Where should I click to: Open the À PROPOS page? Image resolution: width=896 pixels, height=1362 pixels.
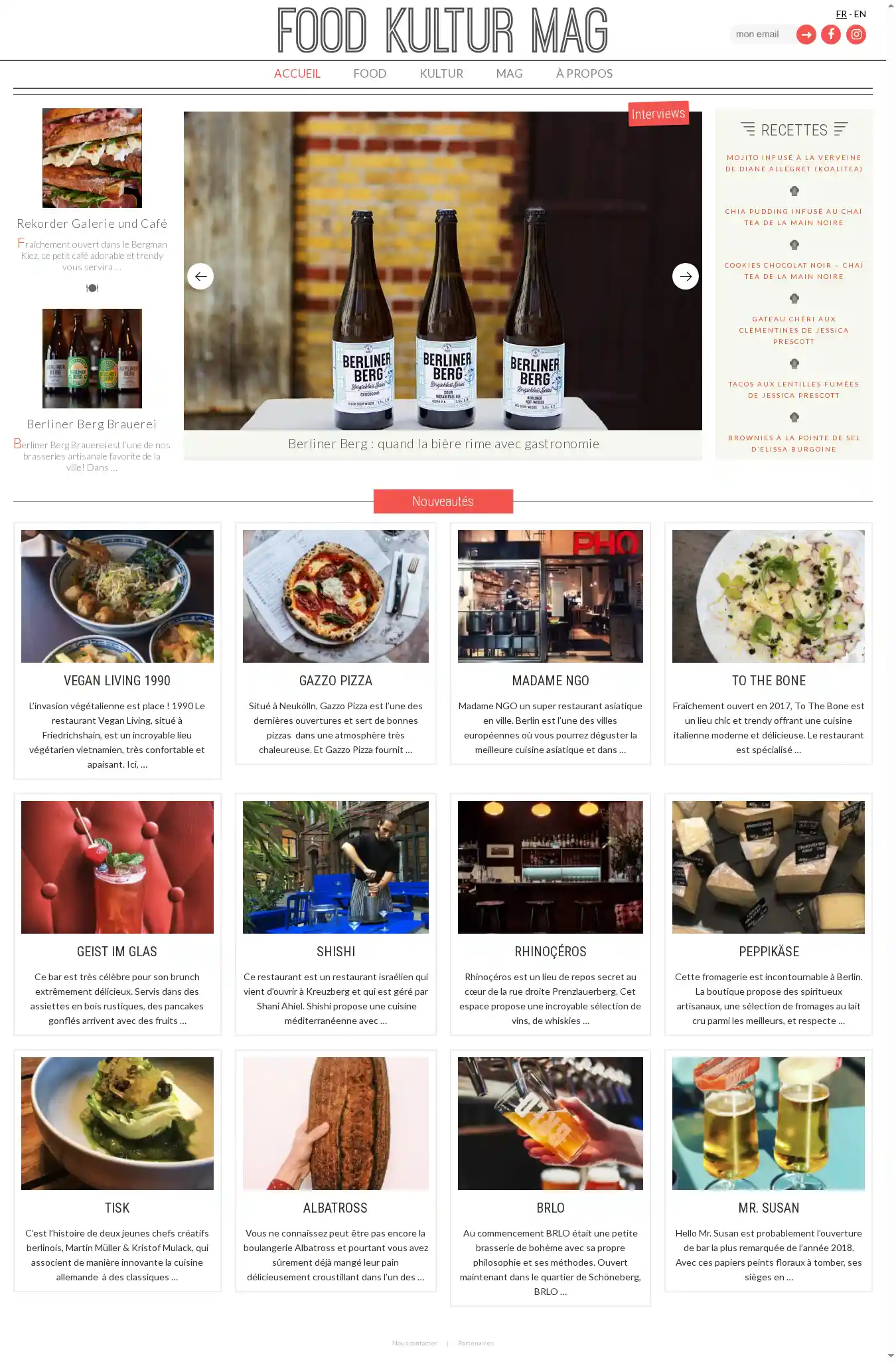584,74
